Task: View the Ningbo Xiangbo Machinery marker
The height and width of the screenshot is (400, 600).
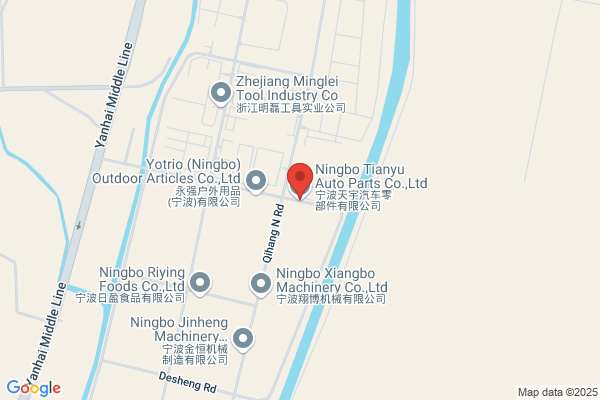Action: point(261,285)
